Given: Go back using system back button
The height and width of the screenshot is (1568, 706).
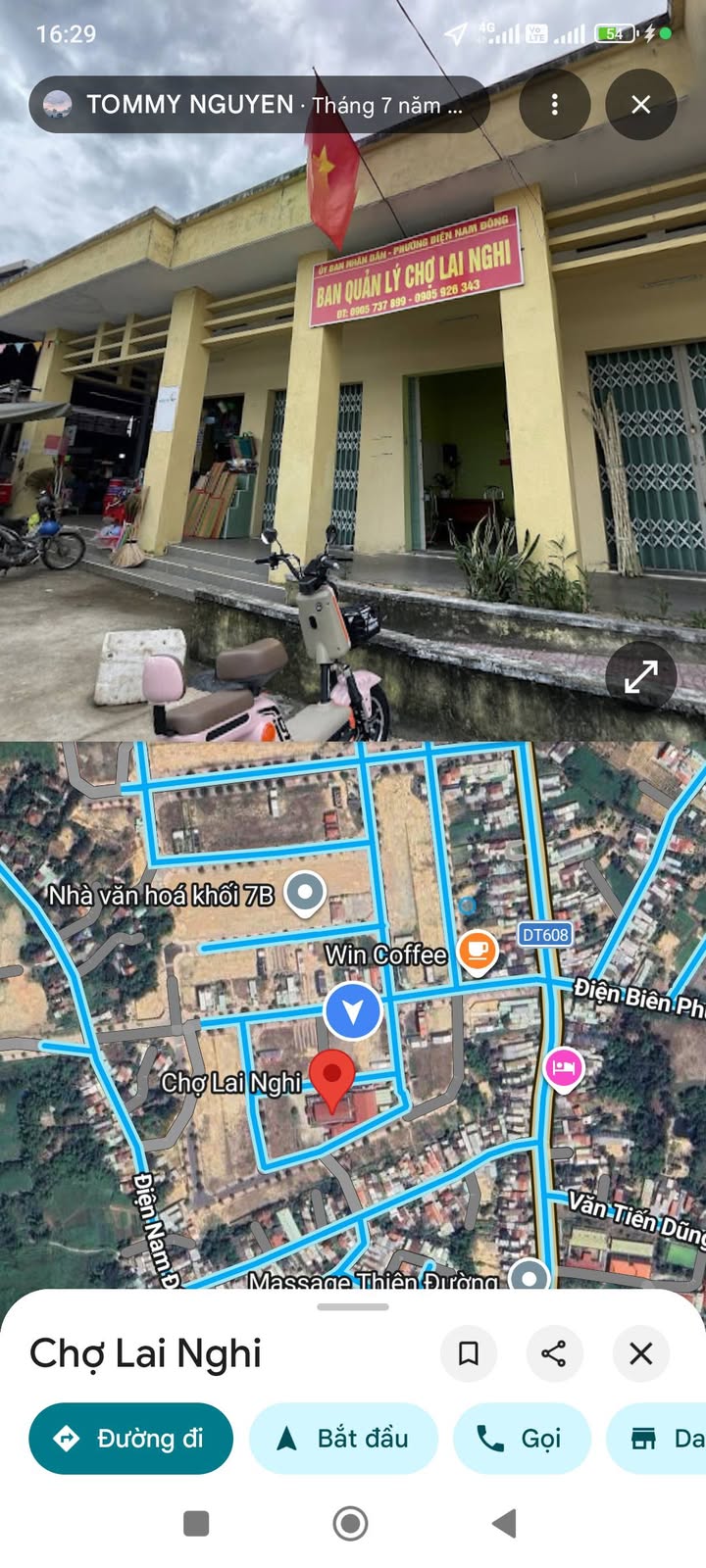Looking at the screenshot, I should 504,1523.
